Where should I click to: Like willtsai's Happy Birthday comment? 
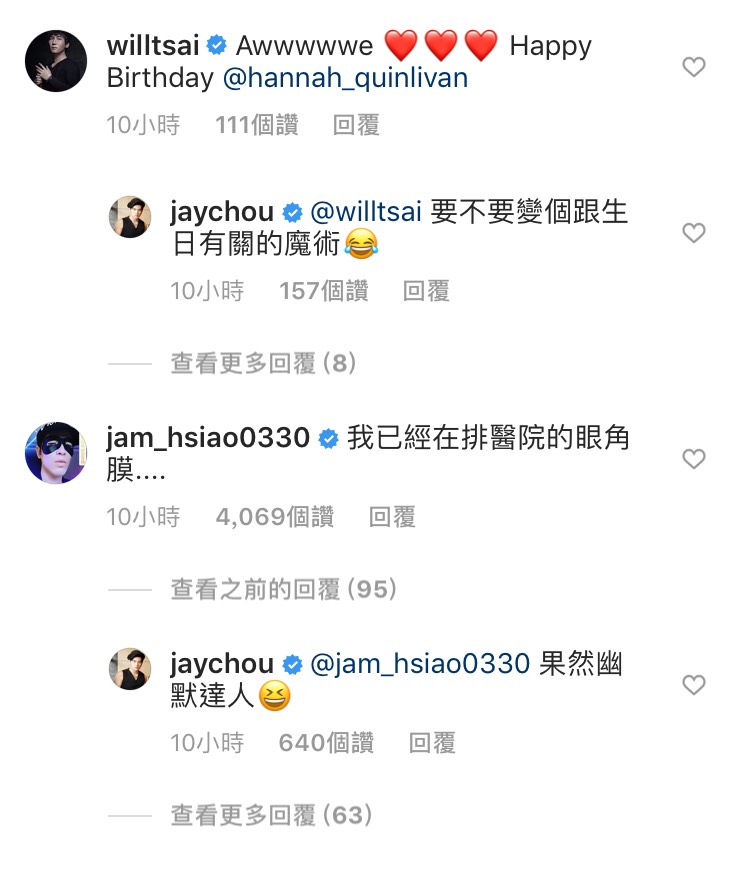693,67
